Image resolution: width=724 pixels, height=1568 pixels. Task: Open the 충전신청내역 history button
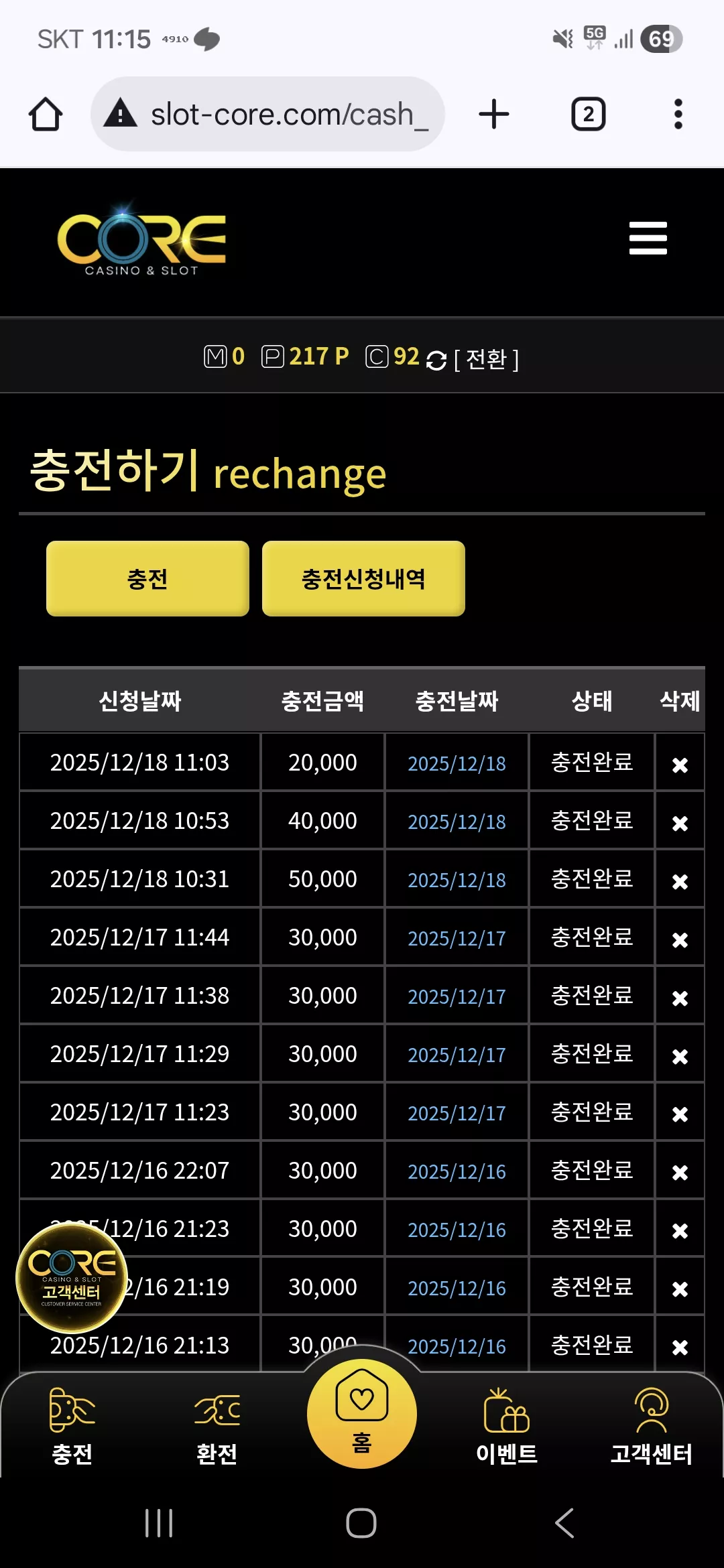[363, 578]
